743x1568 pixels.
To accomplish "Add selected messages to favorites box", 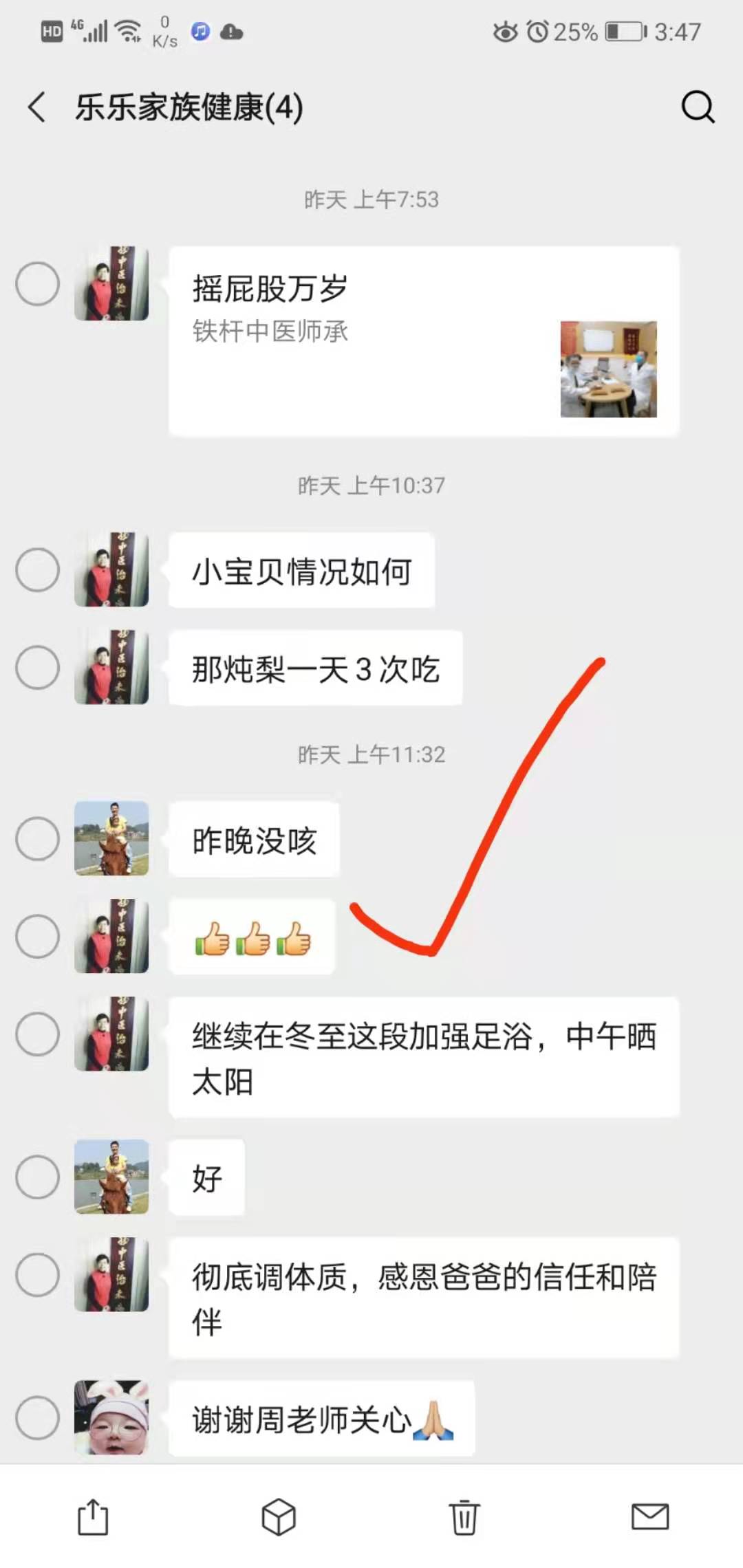I will (279, 1516).
